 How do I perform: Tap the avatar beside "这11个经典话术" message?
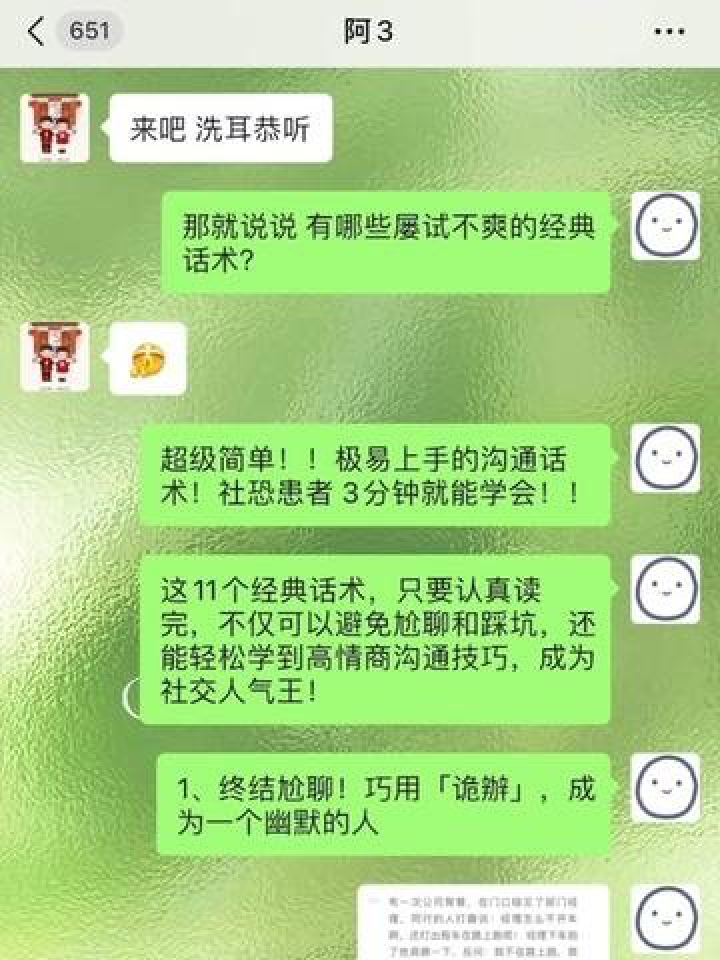point(665,589)
